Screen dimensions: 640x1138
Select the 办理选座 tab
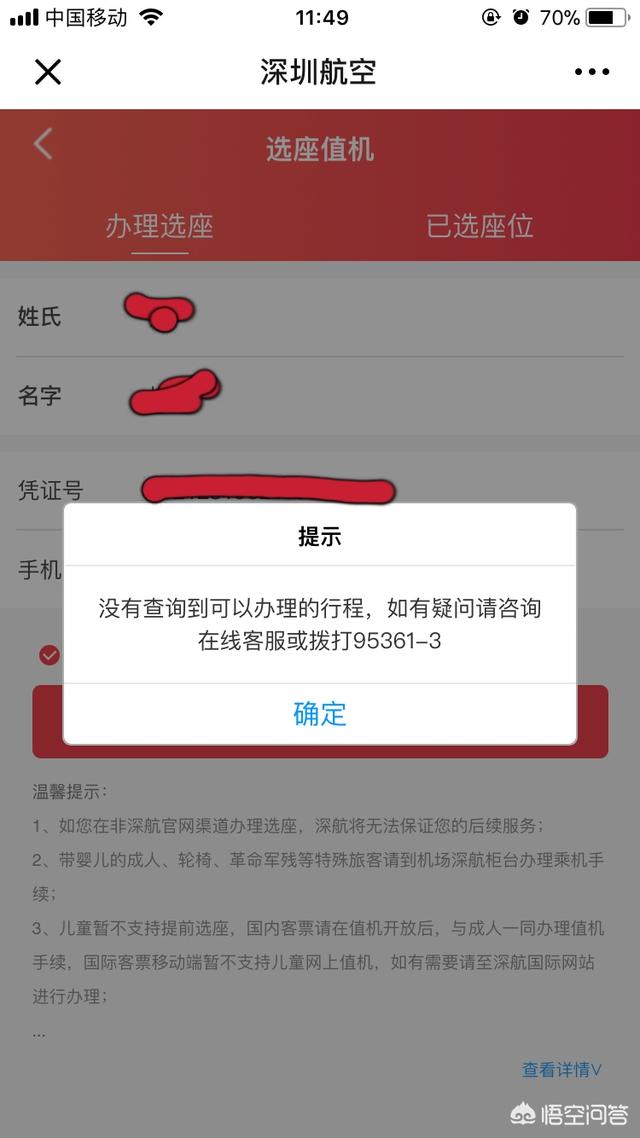[160, 226]
